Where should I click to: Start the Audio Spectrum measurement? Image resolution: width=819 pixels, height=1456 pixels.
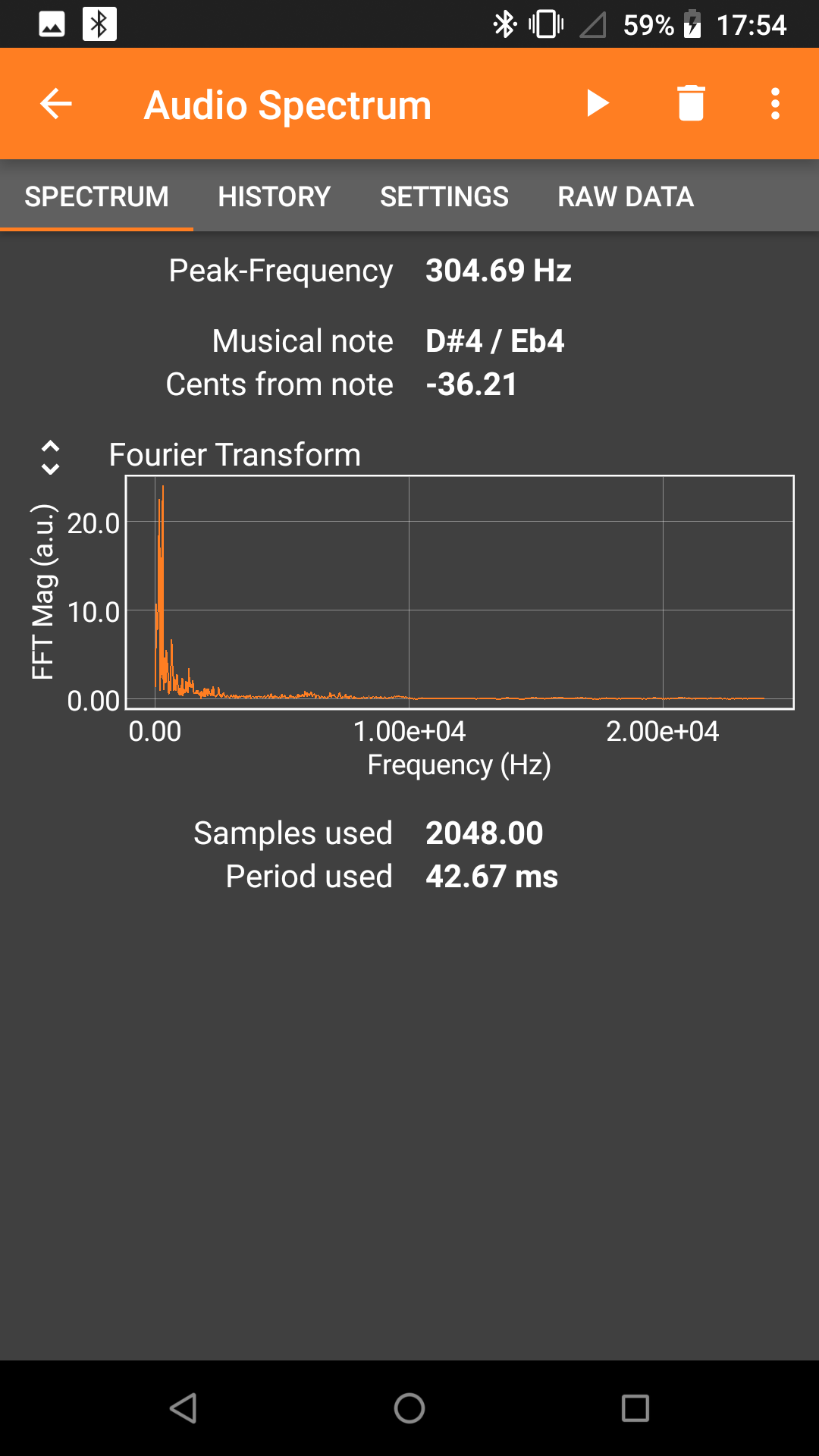coord(598,104)
